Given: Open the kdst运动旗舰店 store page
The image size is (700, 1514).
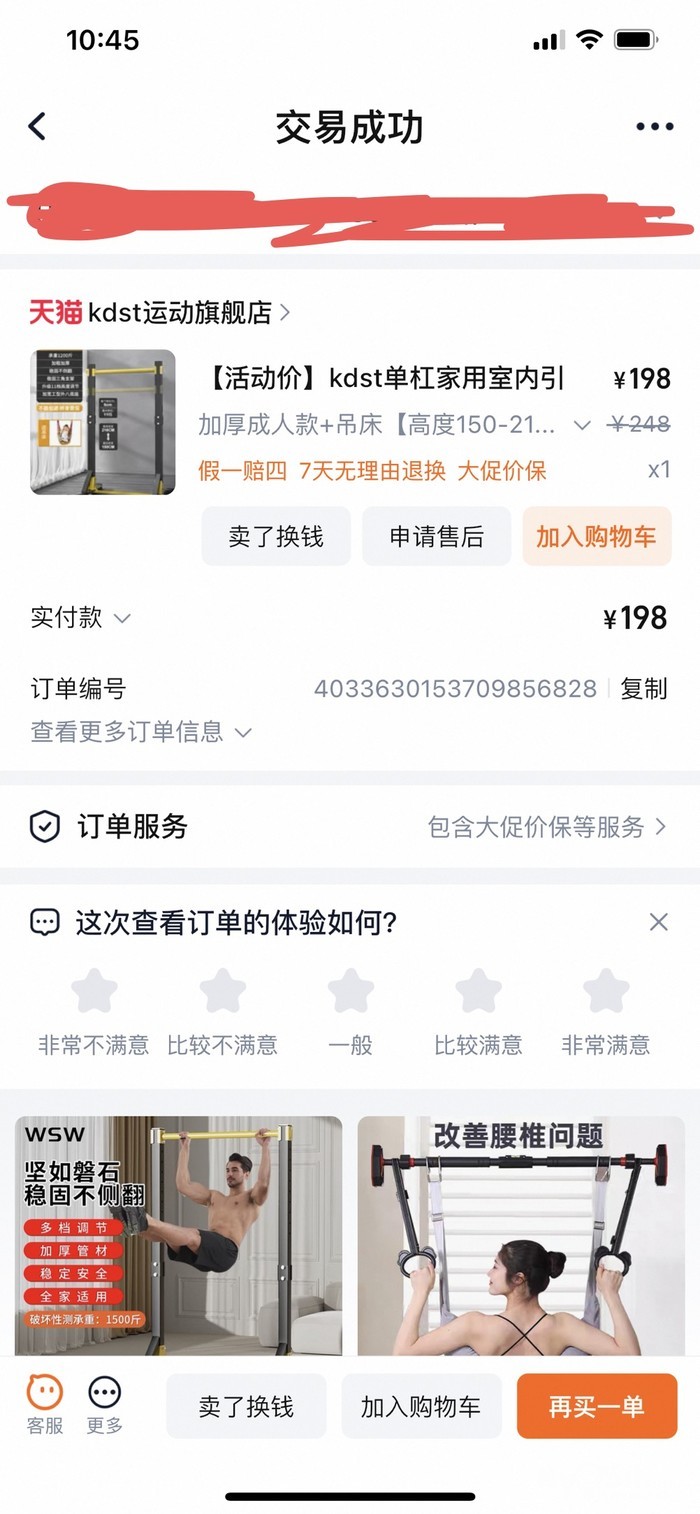Looking at the screenshot, I should (x=160, y=313).
